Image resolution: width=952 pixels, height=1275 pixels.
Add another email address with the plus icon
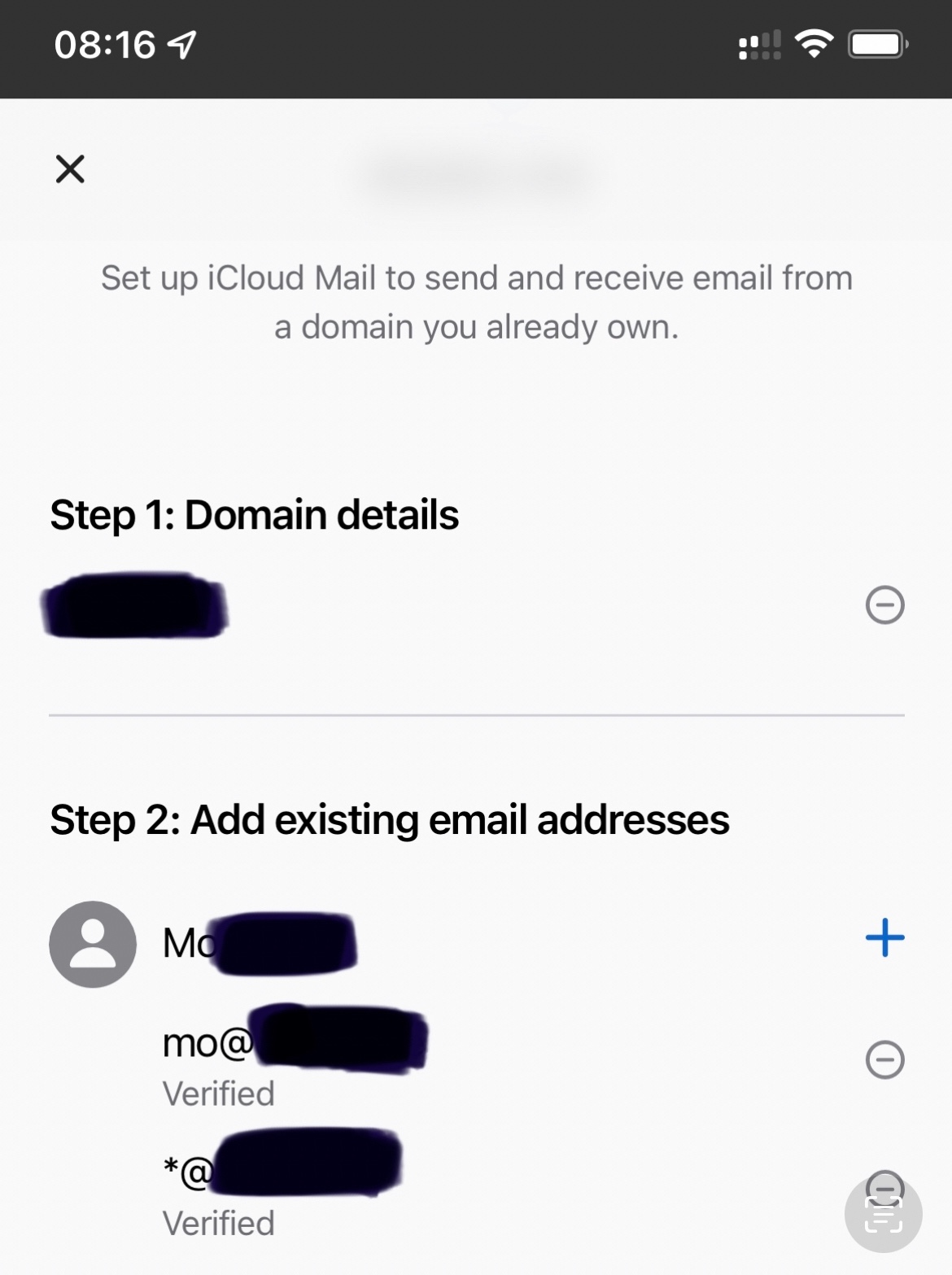884,938
